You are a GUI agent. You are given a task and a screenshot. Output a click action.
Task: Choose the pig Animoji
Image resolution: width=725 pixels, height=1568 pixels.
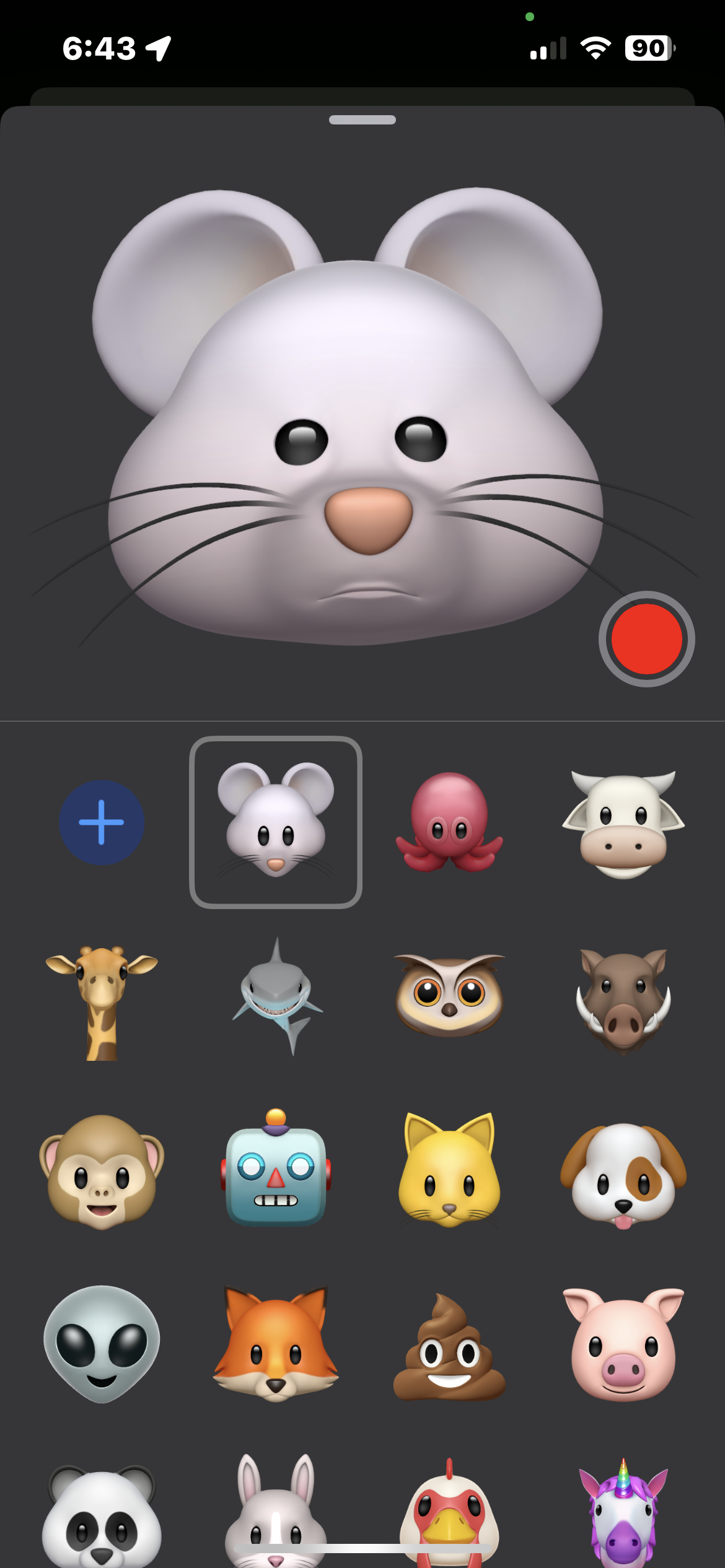coord(623,1344)
